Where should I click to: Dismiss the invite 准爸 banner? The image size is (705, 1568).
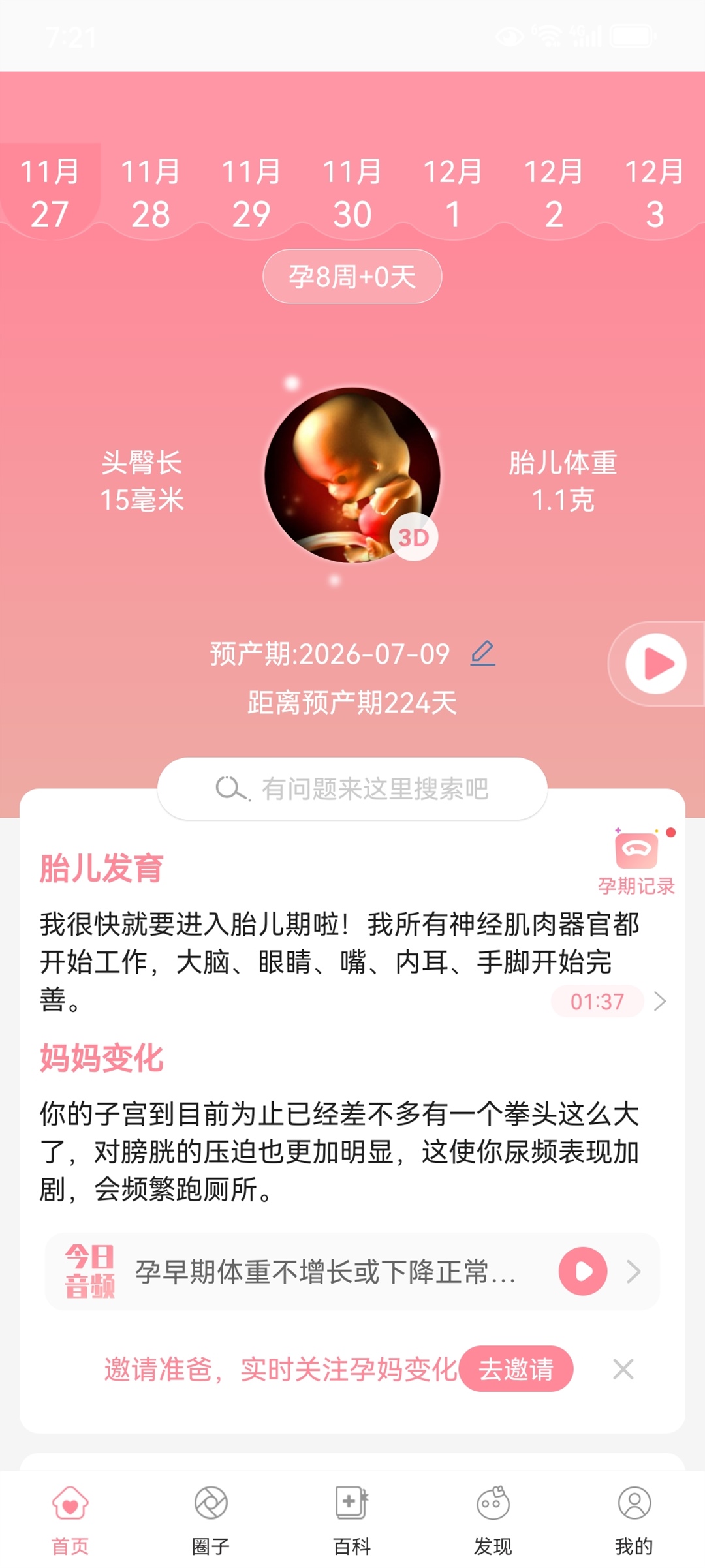[x=623, y=1369]
